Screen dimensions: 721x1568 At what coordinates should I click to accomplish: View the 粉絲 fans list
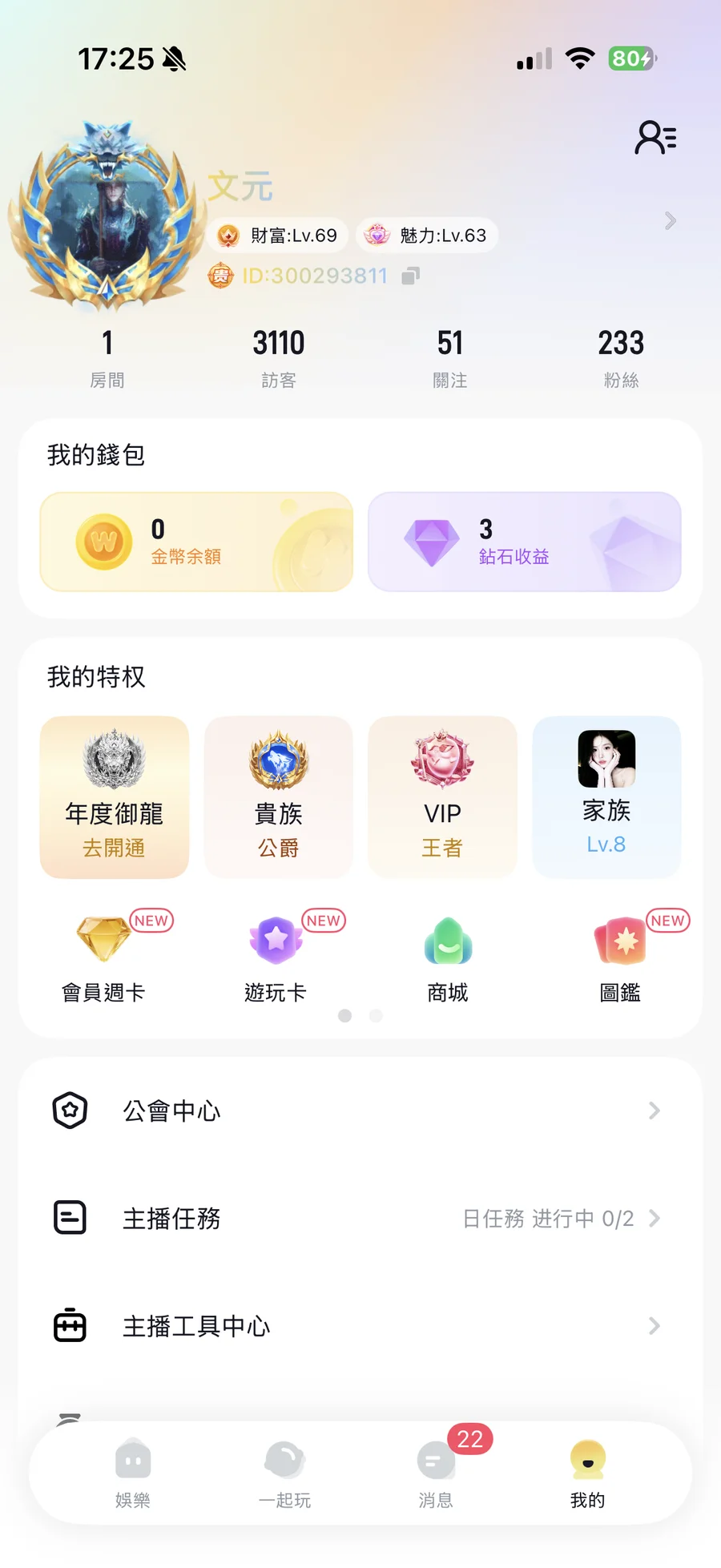point(621,357)
